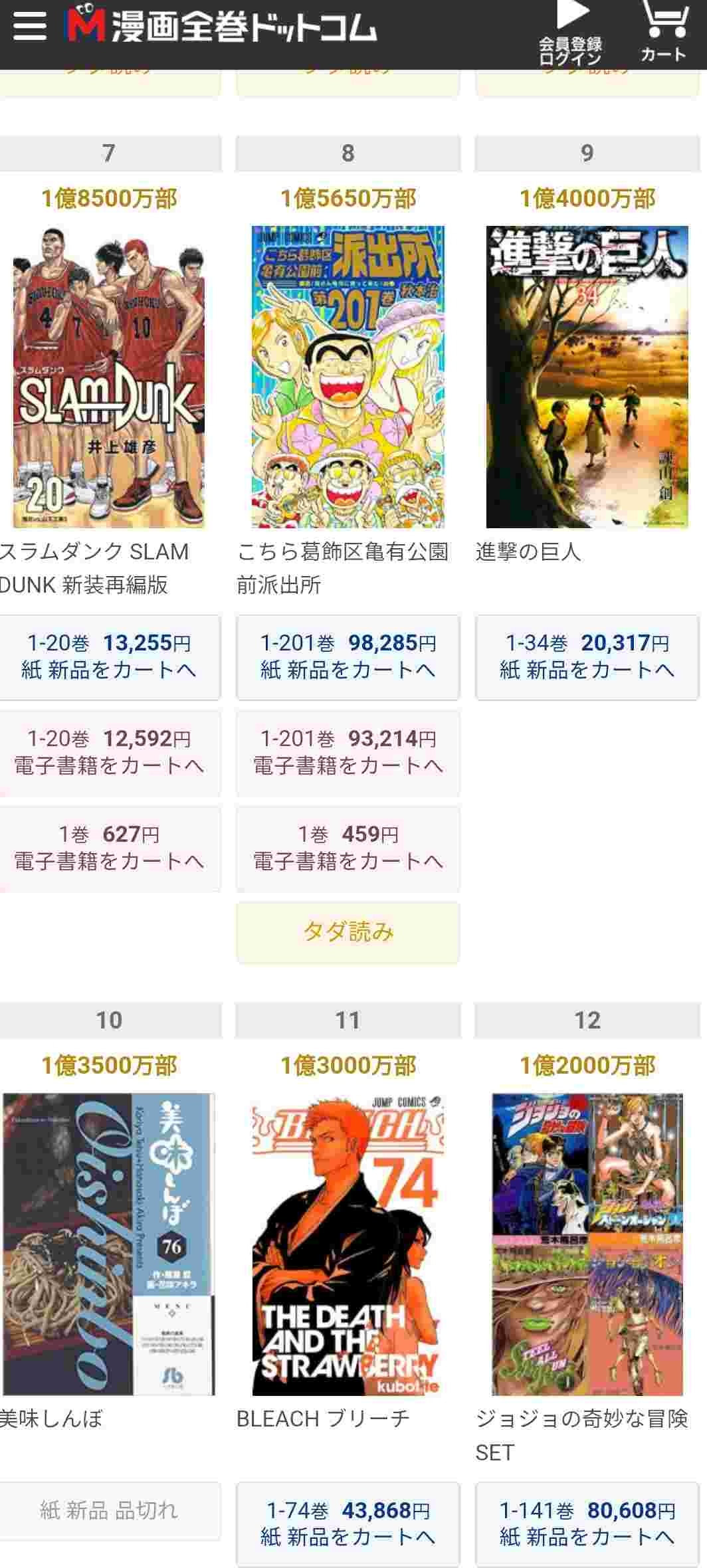707x1568 pixels.
Task: Add Kochikame volume 1 ebook for 459円
Action: [348, 848]
